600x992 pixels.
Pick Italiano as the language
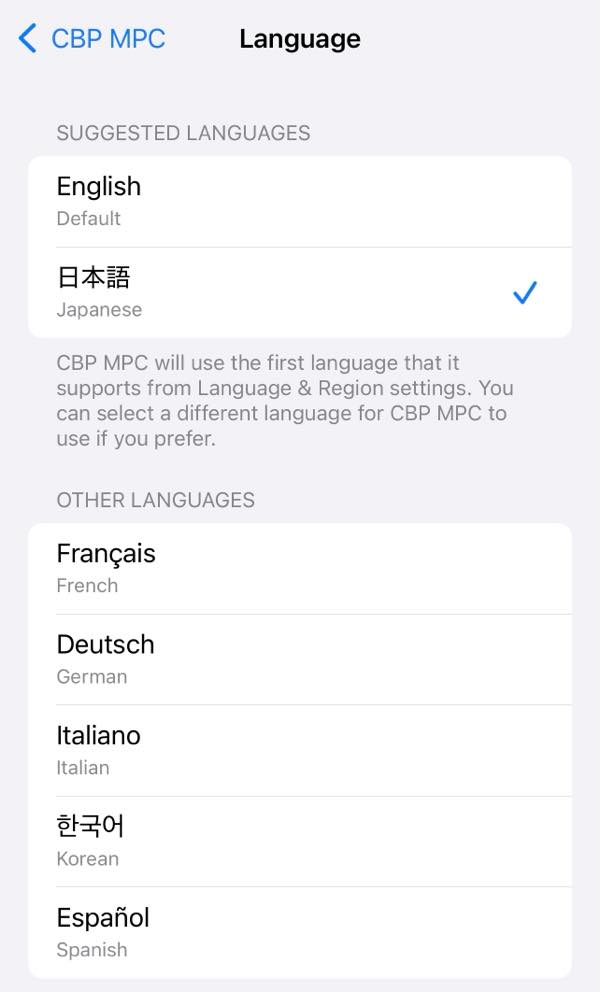click(x=300, y=751)
